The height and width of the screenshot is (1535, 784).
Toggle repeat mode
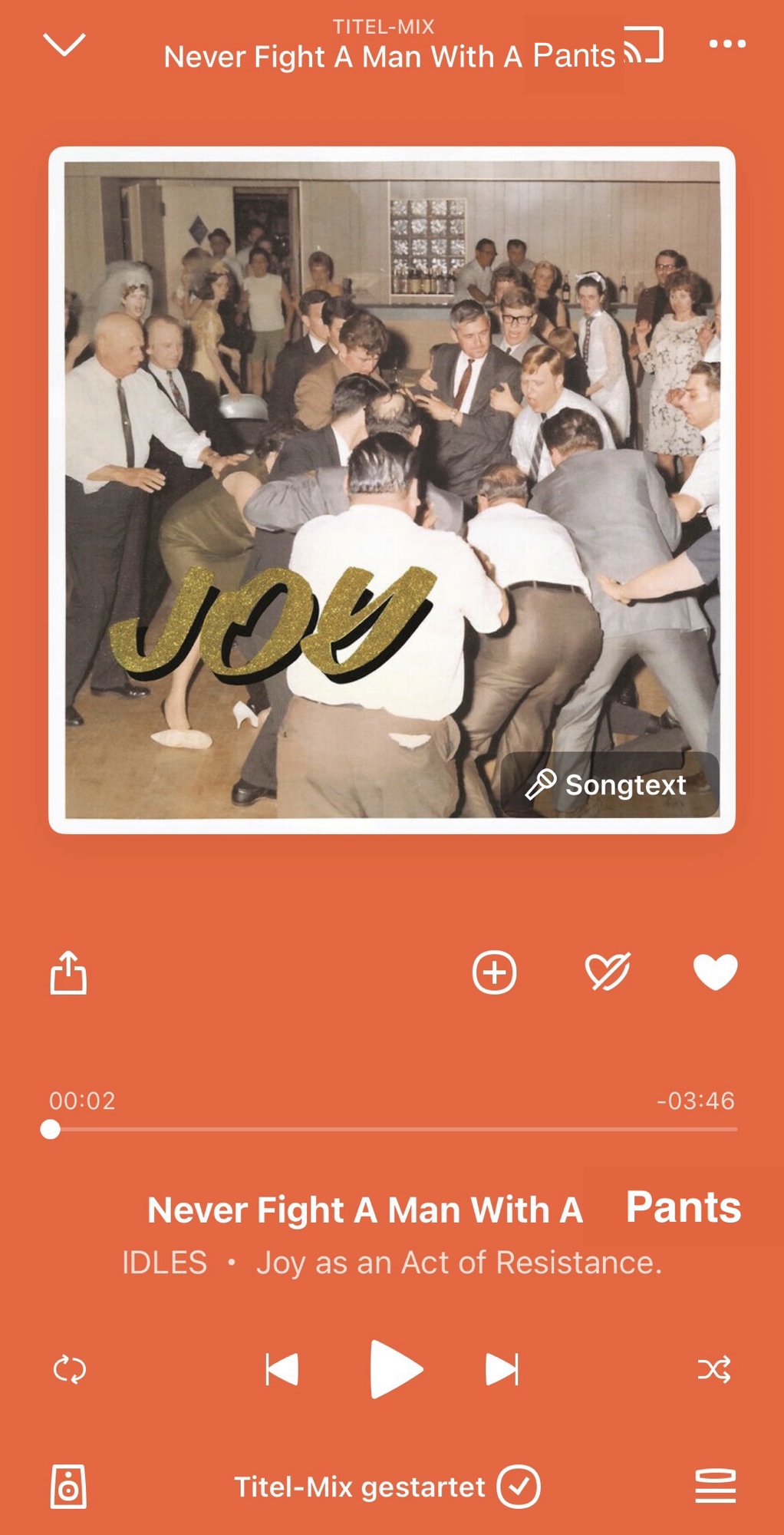coord(70,1369)
